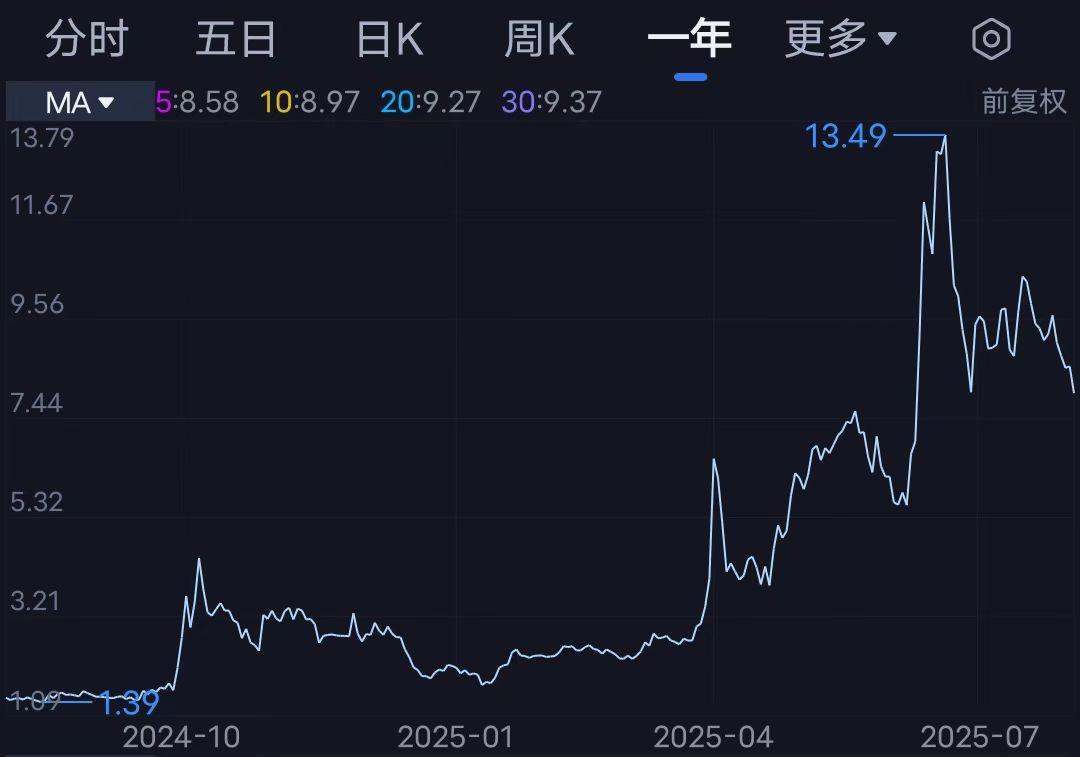Select the 周K weekly candlestick tab

coord(538,39)
